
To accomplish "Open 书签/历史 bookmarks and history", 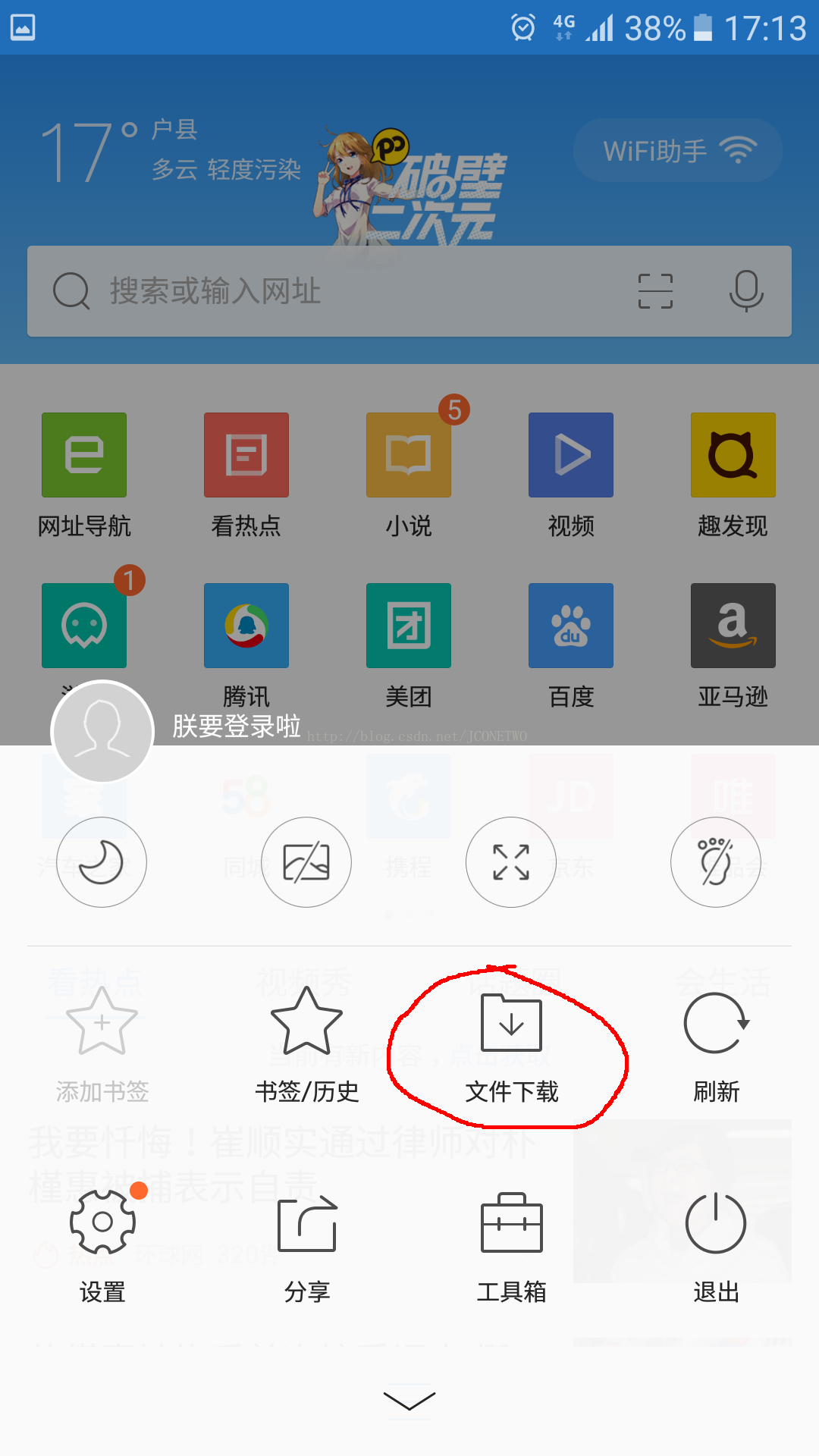I will click(307, 1046).
